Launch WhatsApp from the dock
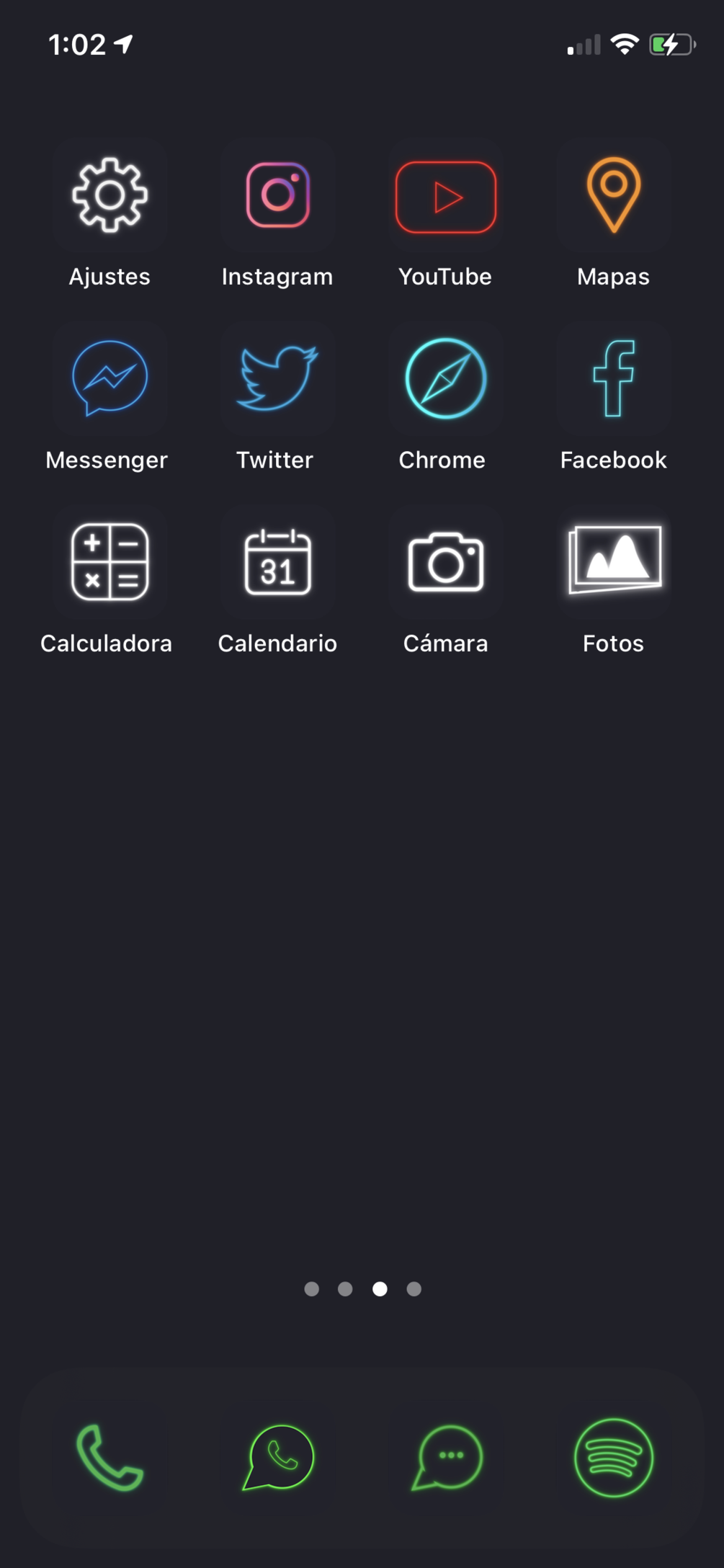Screen dimensions: 724x1568 [x=279, y=1458]
